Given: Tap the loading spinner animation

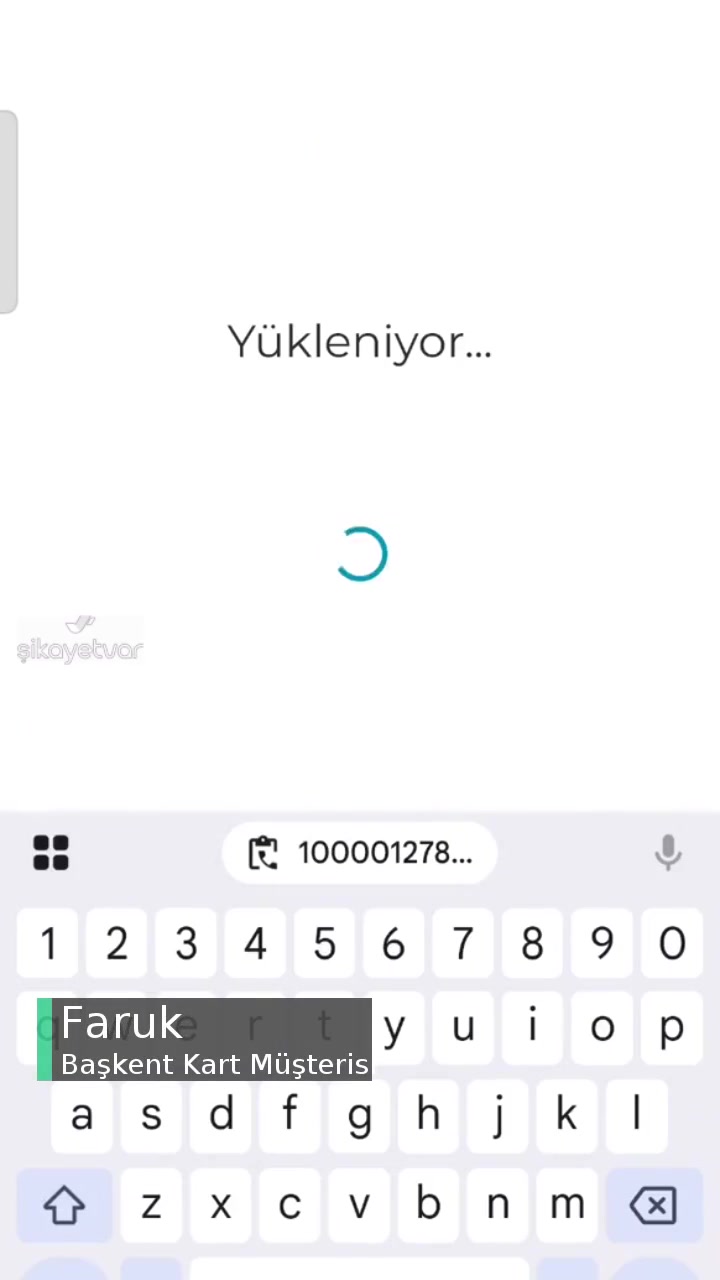Looking at the screenshot, I should coord(362,553).
